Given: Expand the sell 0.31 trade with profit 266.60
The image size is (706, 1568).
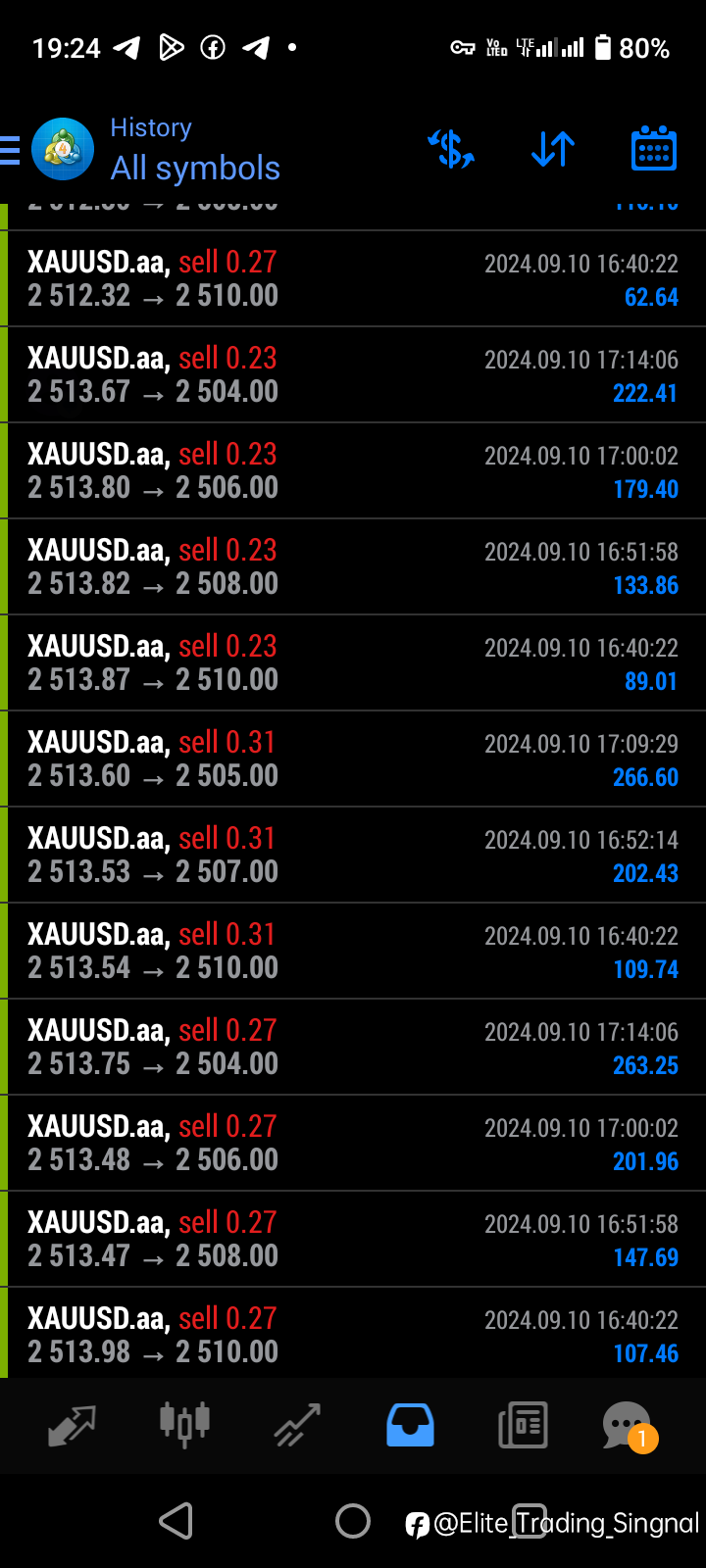Looking at the screenshot, I should (353, 759).
